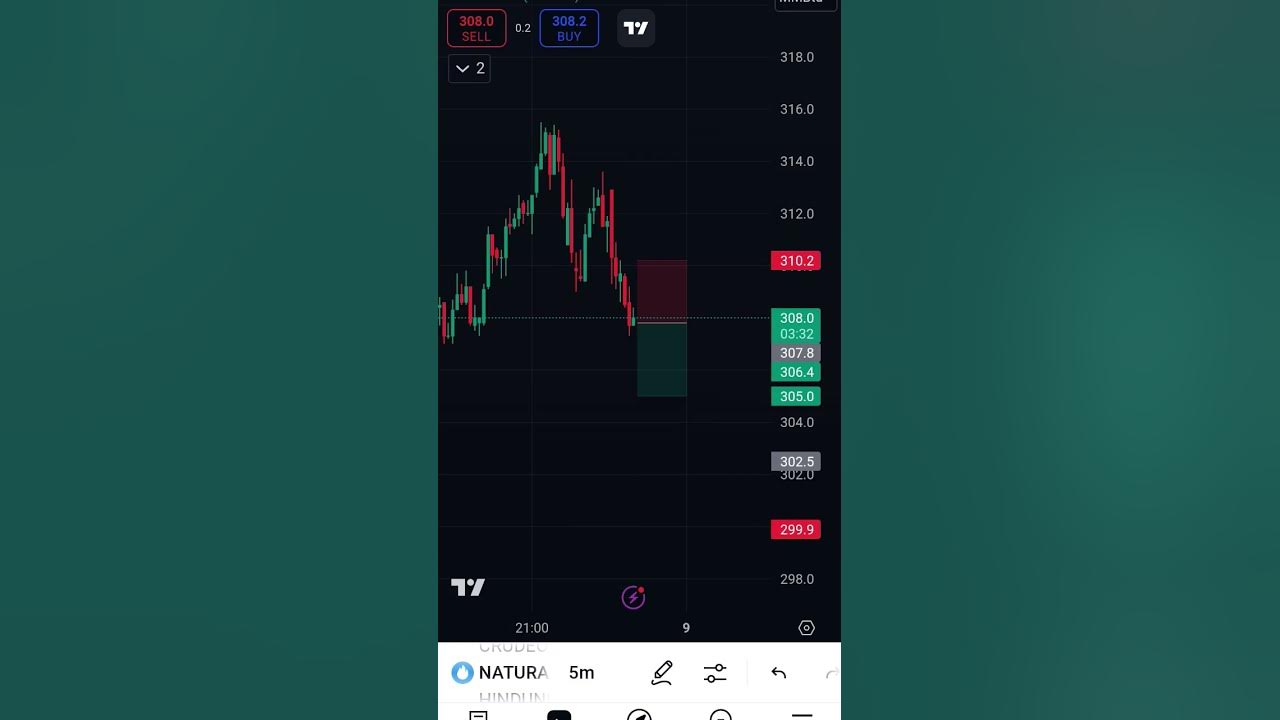Change the 5m timeframe interval
The width and height of the screenshot is (1280, 720).
point(582,673)
